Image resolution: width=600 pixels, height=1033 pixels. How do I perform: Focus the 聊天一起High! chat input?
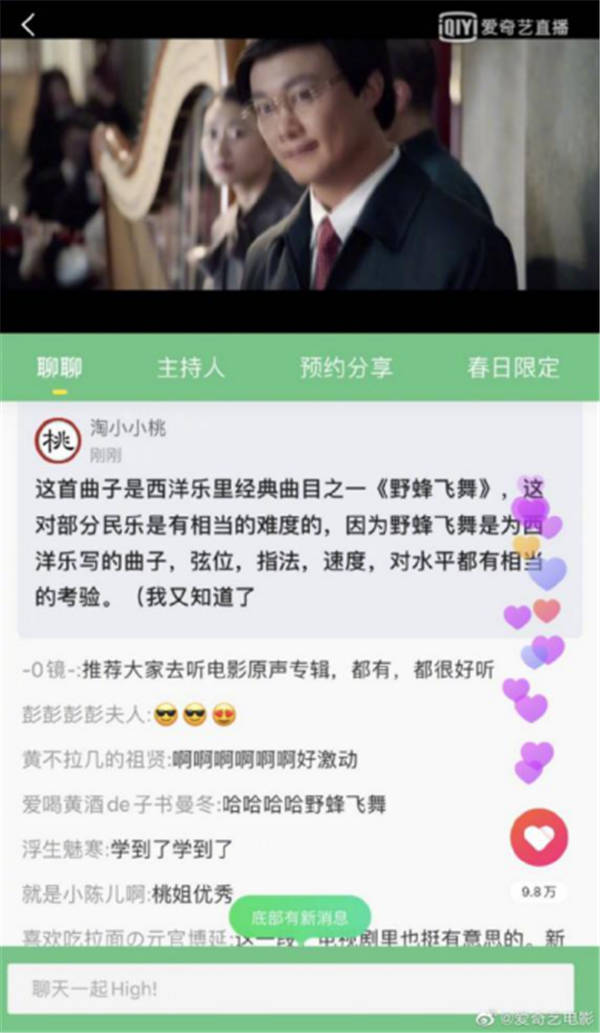coord(290,989)
